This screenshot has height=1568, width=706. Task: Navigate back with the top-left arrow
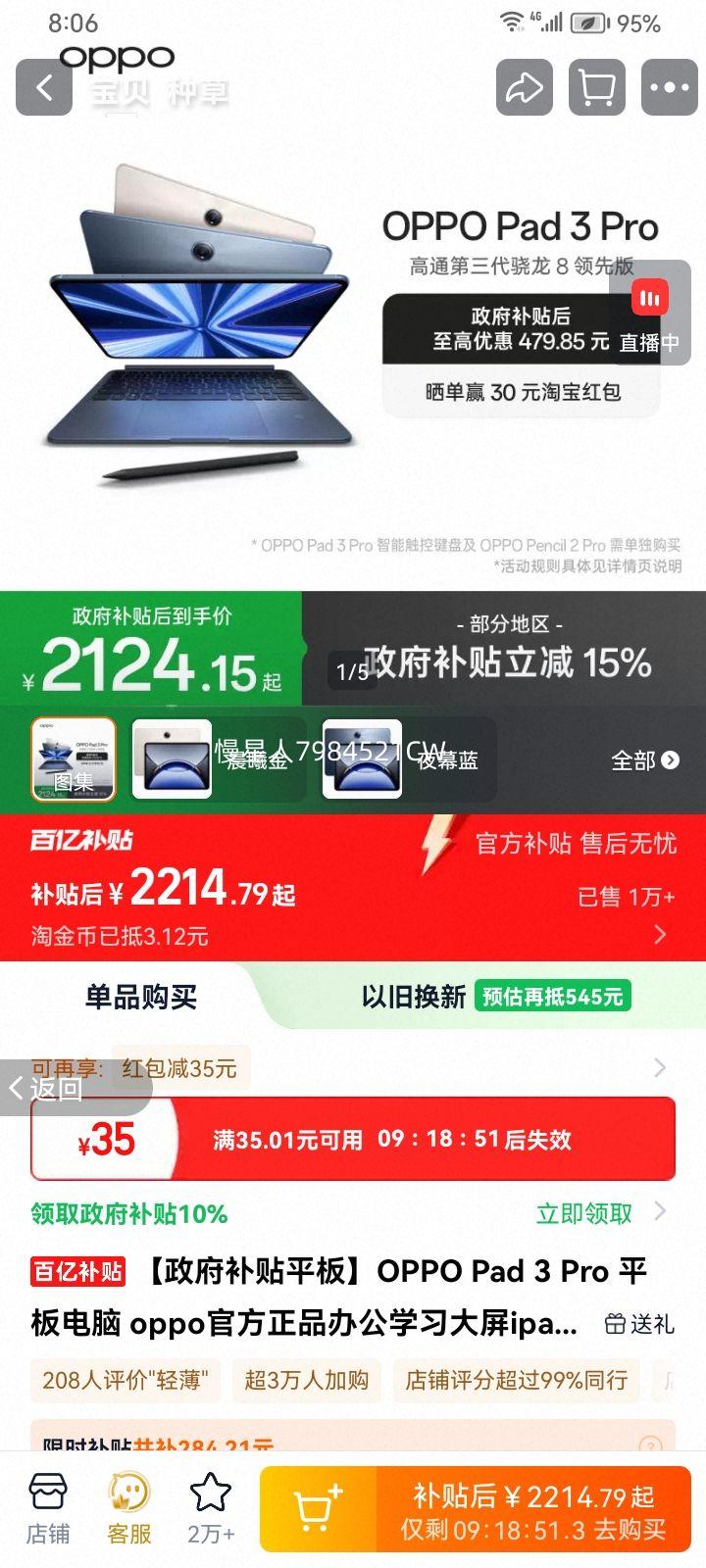(x=44, y=87)
